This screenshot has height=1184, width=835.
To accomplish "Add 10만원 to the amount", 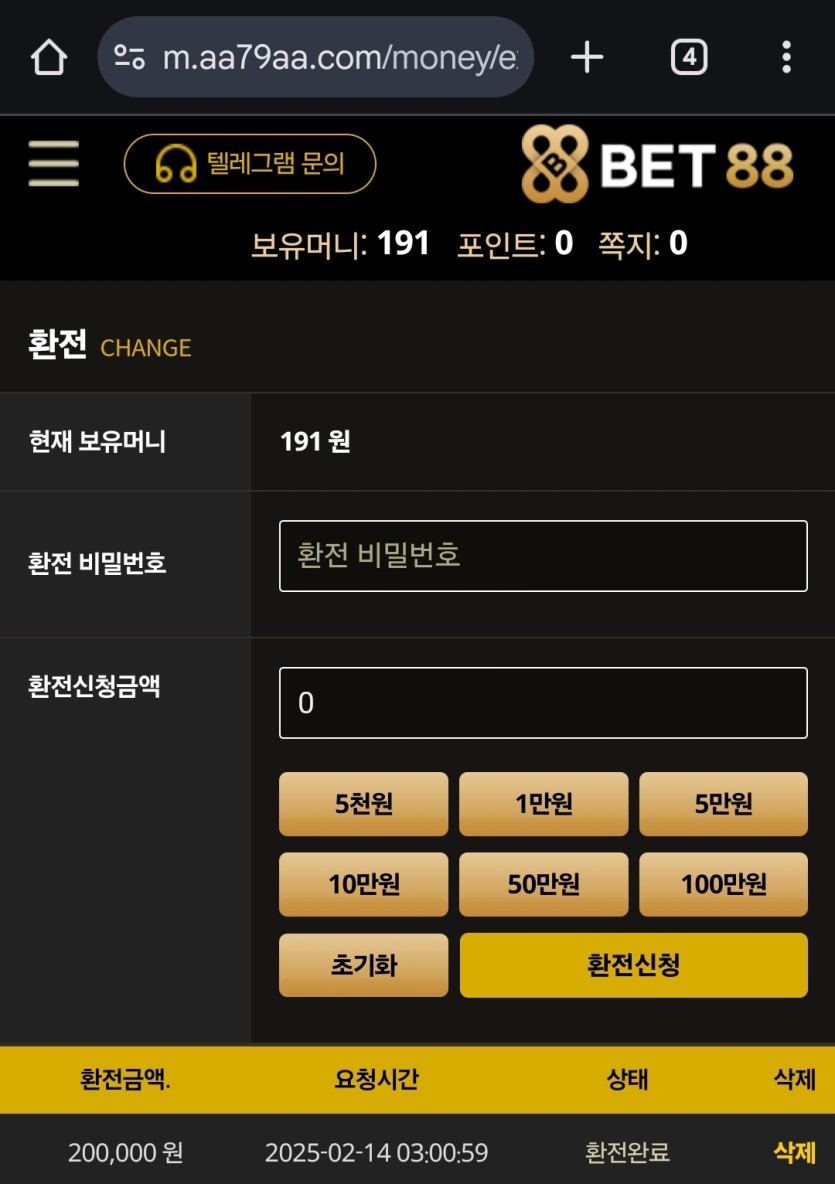I will click(363, 884).
